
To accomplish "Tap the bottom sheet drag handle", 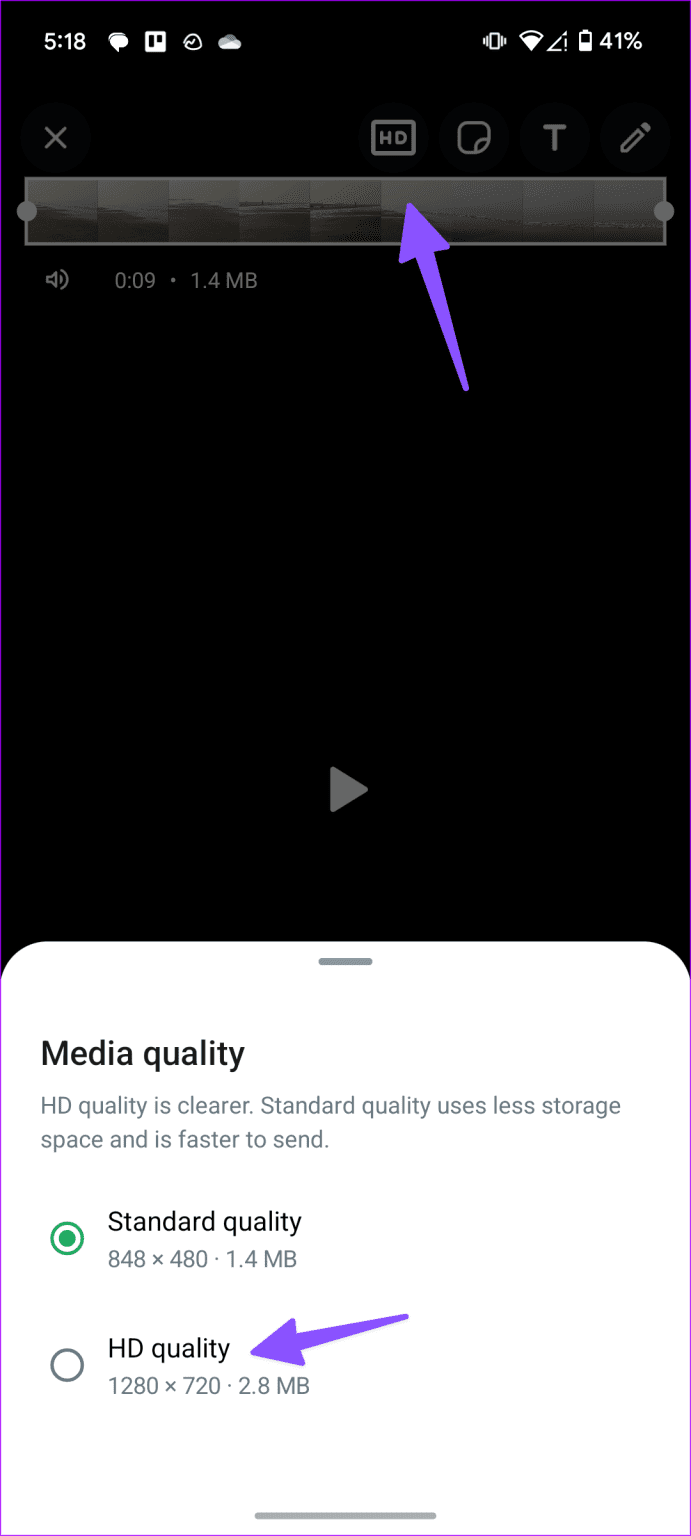I will coord(345,961).
